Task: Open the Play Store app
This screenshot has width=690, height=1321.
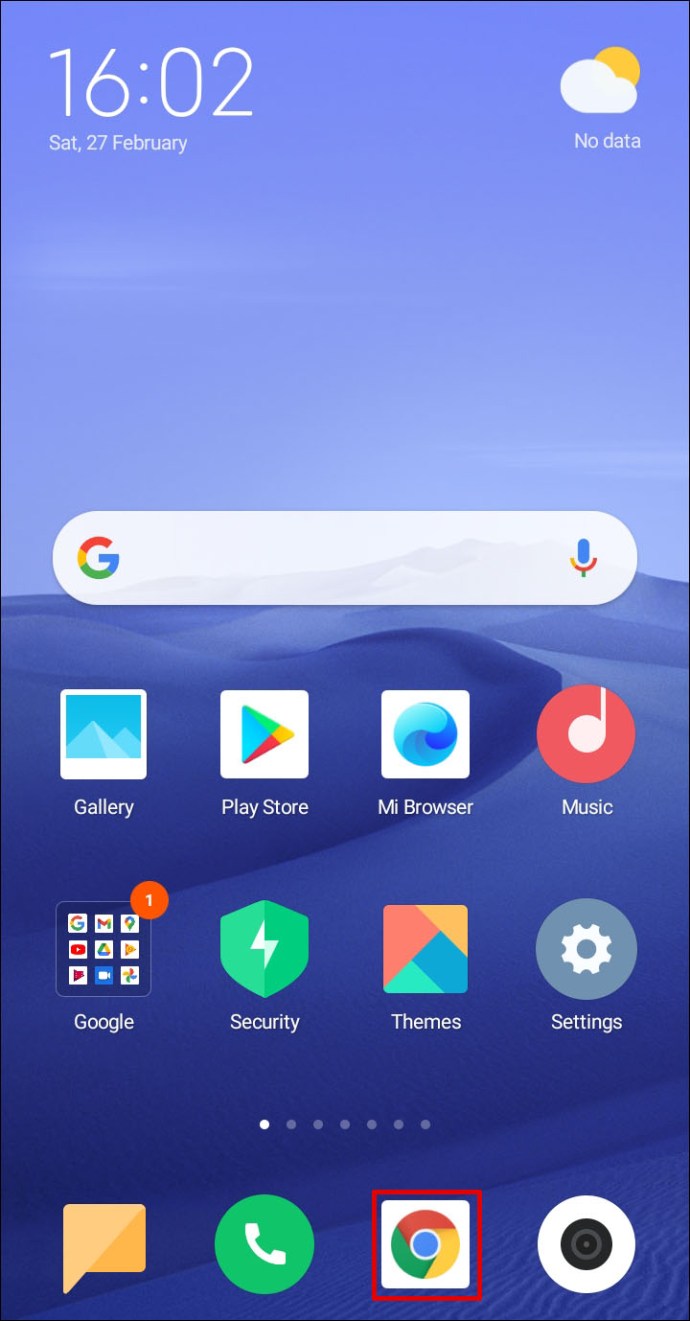Action: pos(264,734)
